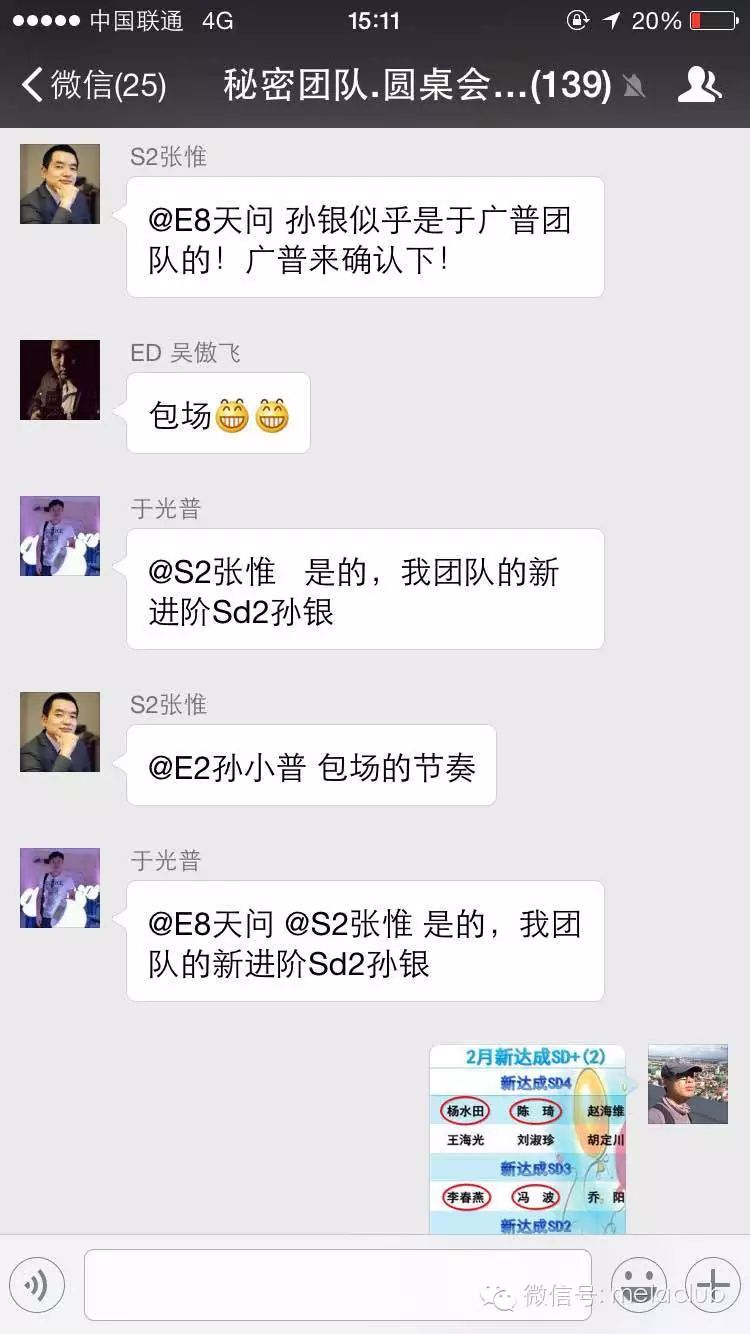Tap the message text field
The height and width of the screenshot is (1334, 750).
(x=337, y=1284)
